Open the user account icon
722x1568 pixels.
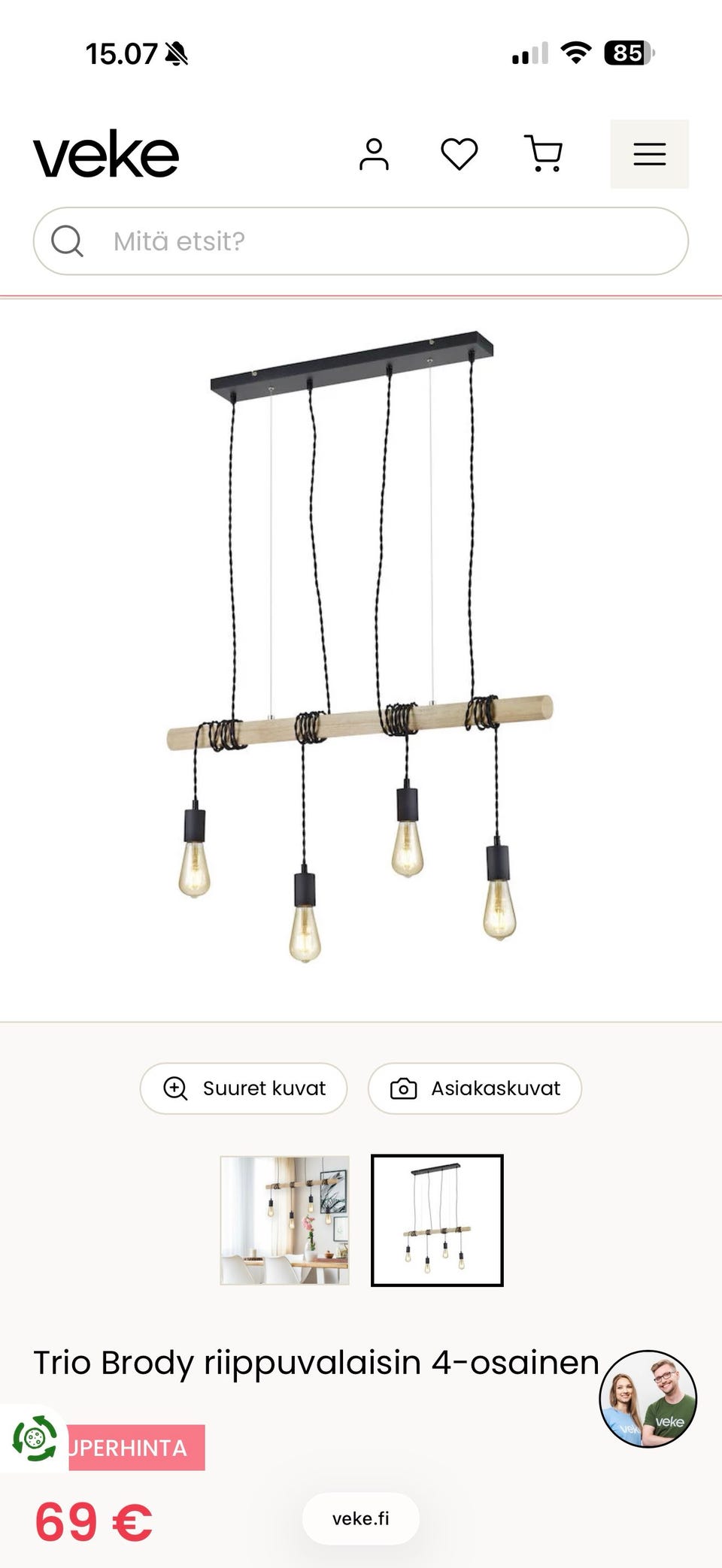(x=374, y=154)
